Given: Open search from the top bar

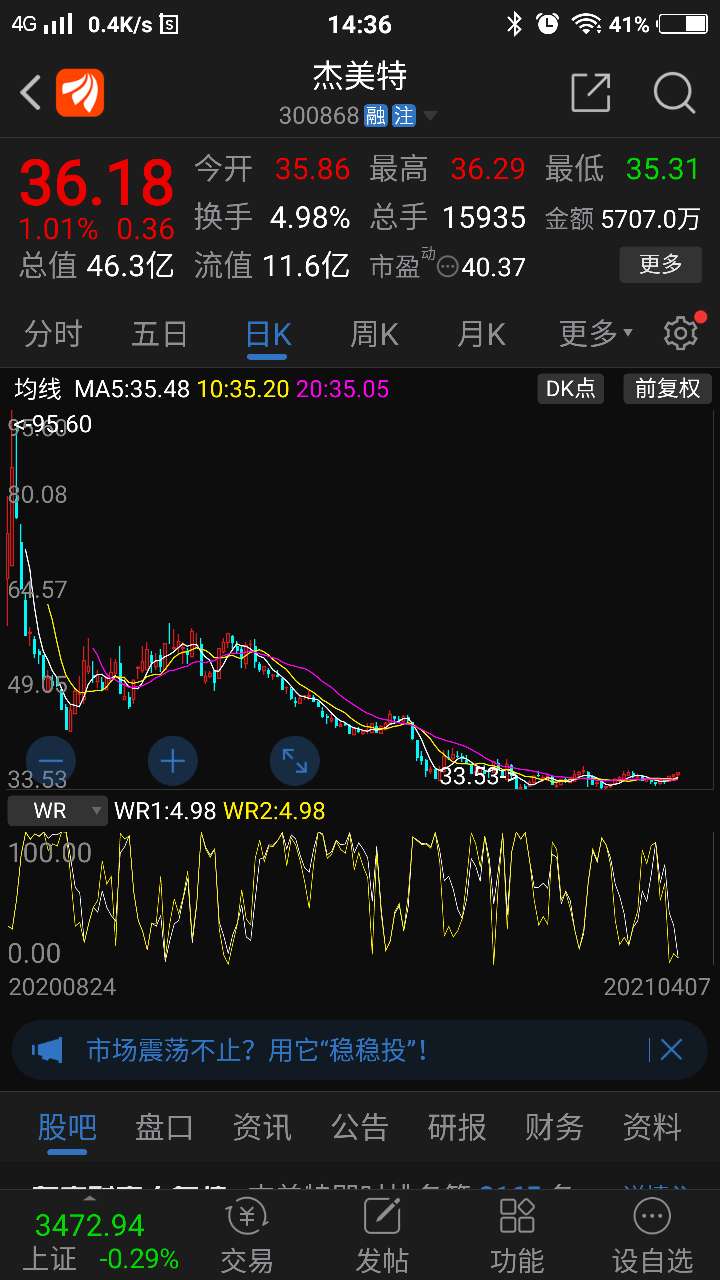Looking at the screenshot, I should [x=674, y=92].
